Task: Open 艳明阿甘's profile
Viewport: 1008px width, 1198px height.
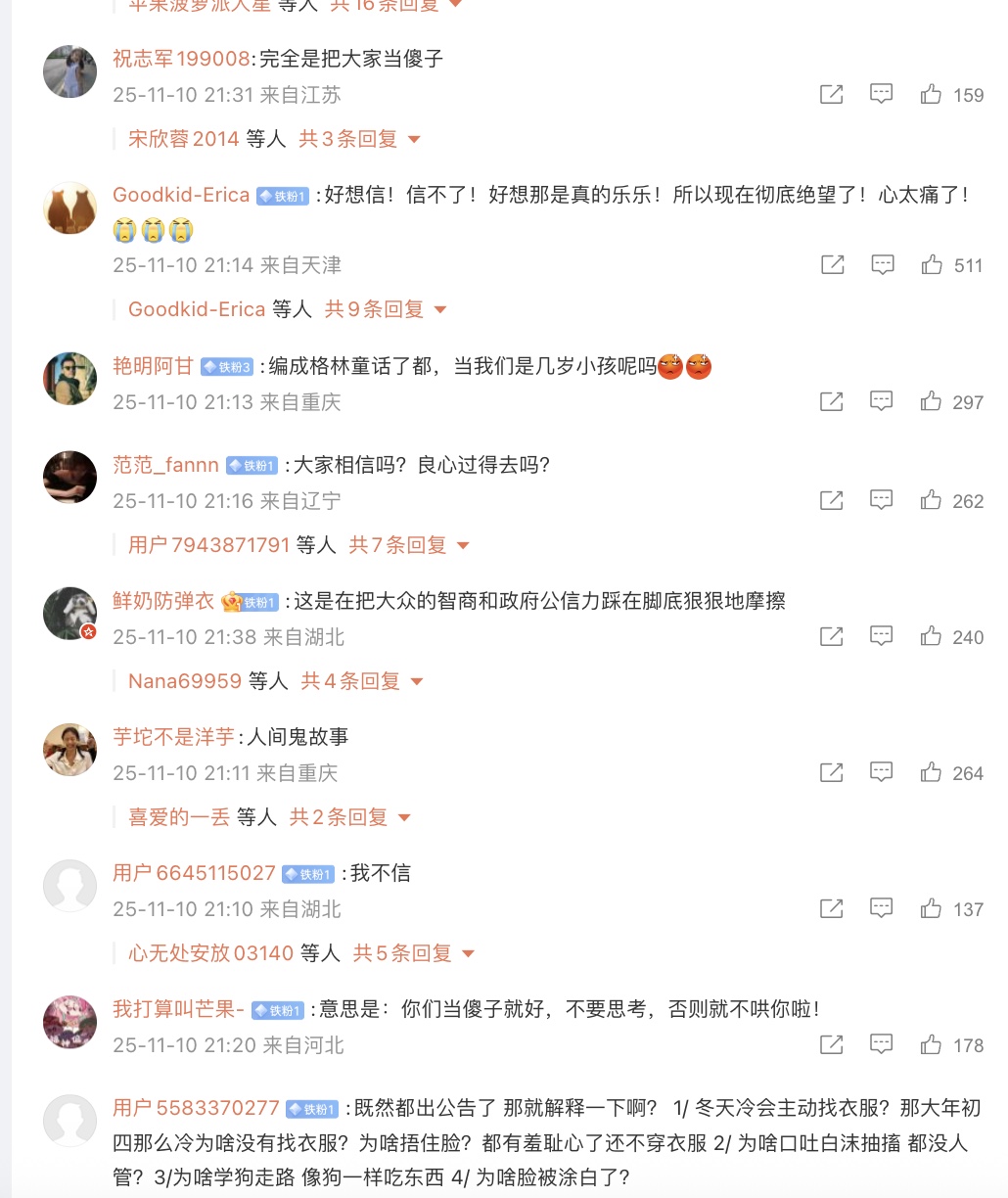Action: [153, 366]
